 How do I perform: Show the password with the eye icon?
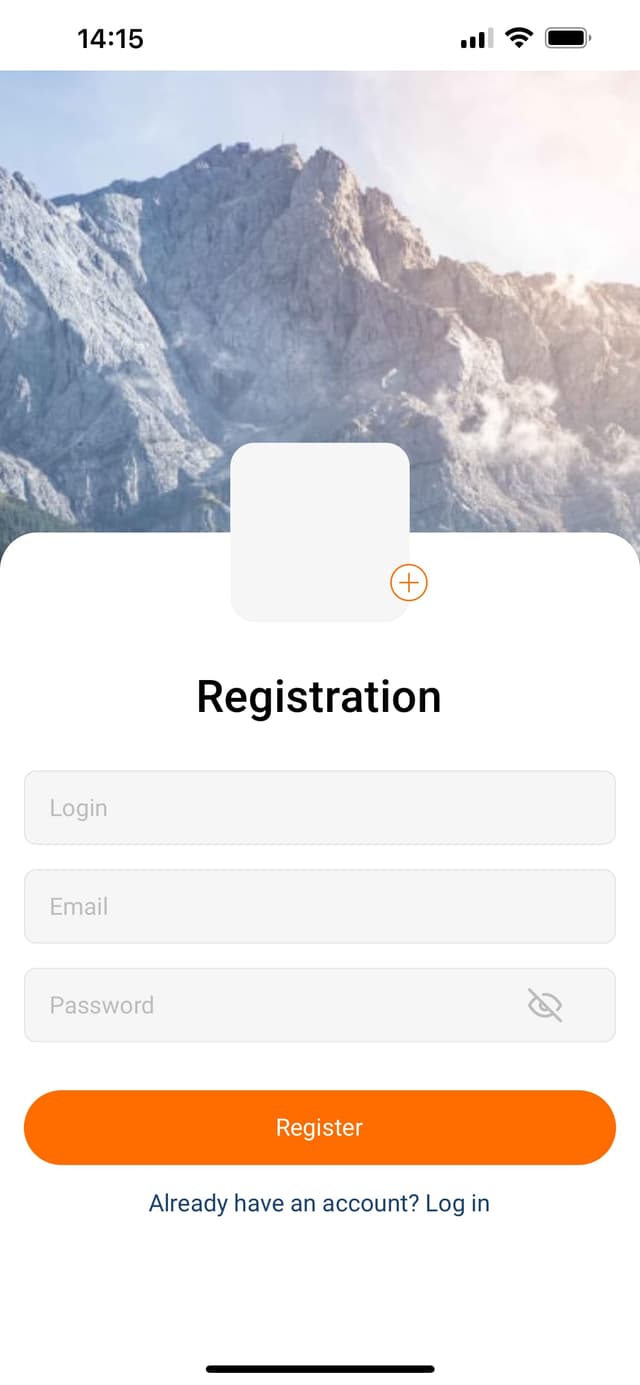[x=545, y=1005]
